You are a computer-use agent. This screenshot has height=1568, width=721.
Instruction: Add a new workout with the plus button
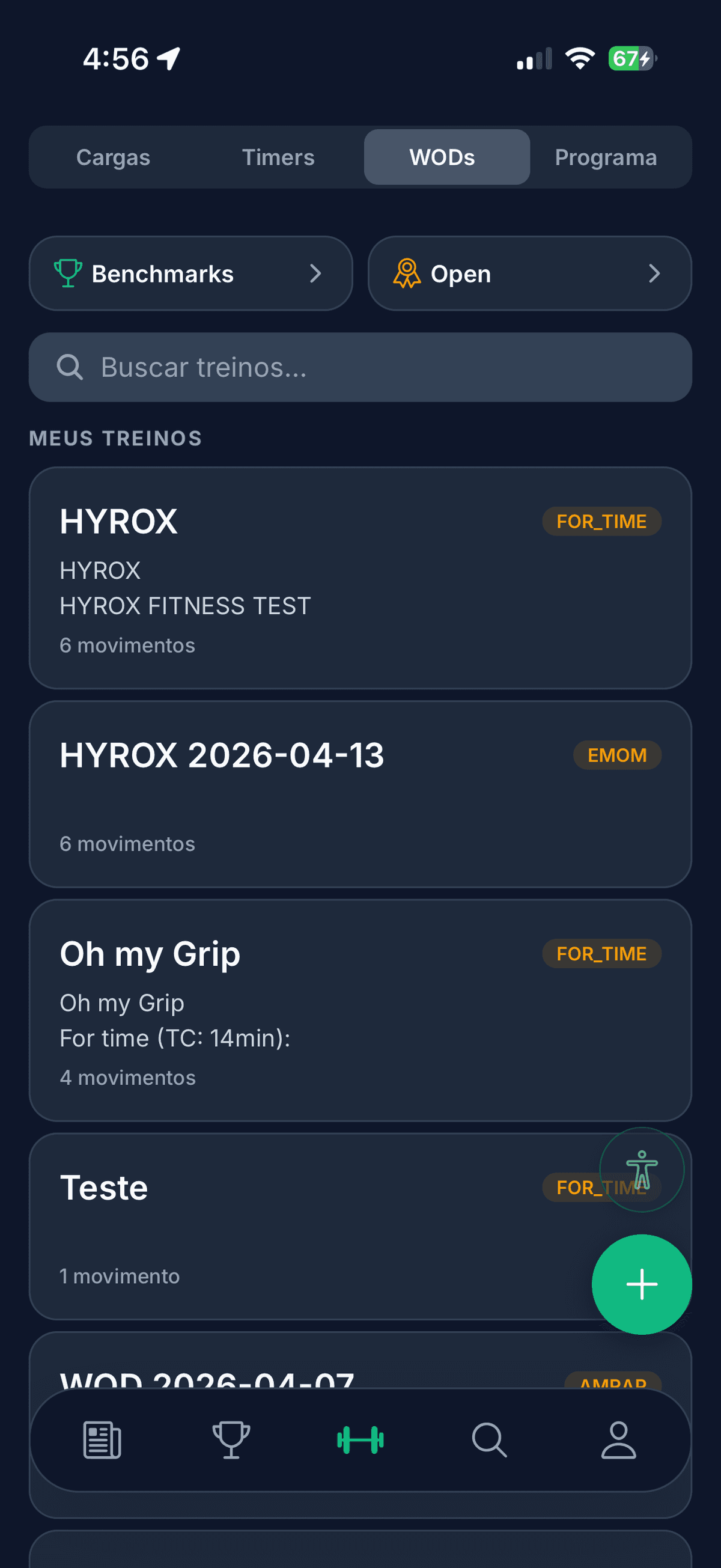[642, 1284]
